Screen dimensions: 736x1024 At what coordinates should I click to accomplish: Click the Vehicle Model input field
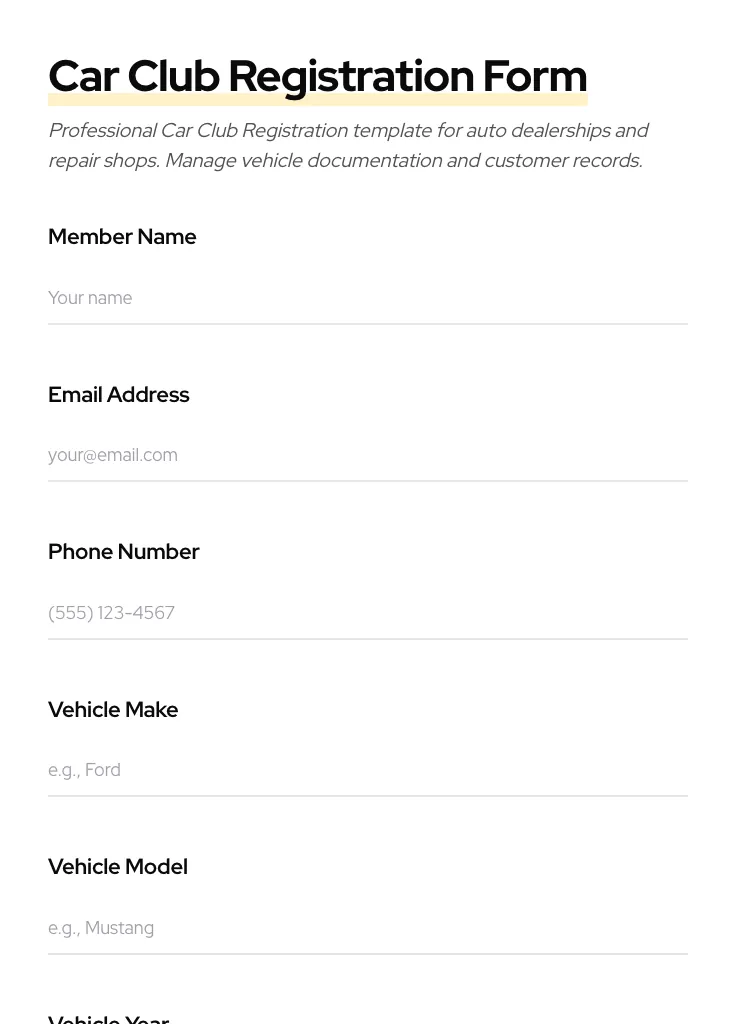[368, 928]
